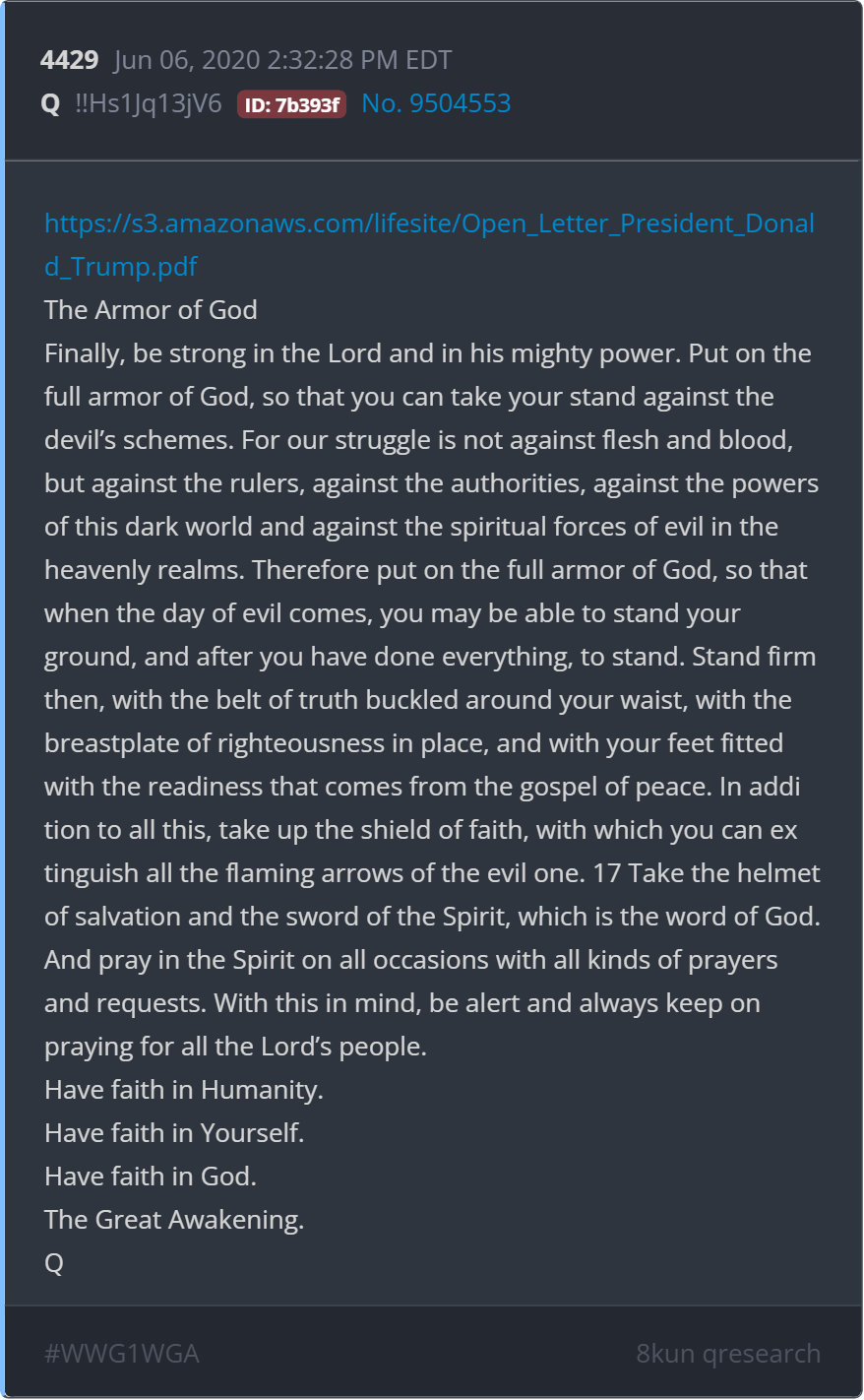The image size is (864, 1400).
Task: Open the Open_Letter_President_Donald_Trump.pdf link
Action: pyautogui.click(x=429, y=244)
